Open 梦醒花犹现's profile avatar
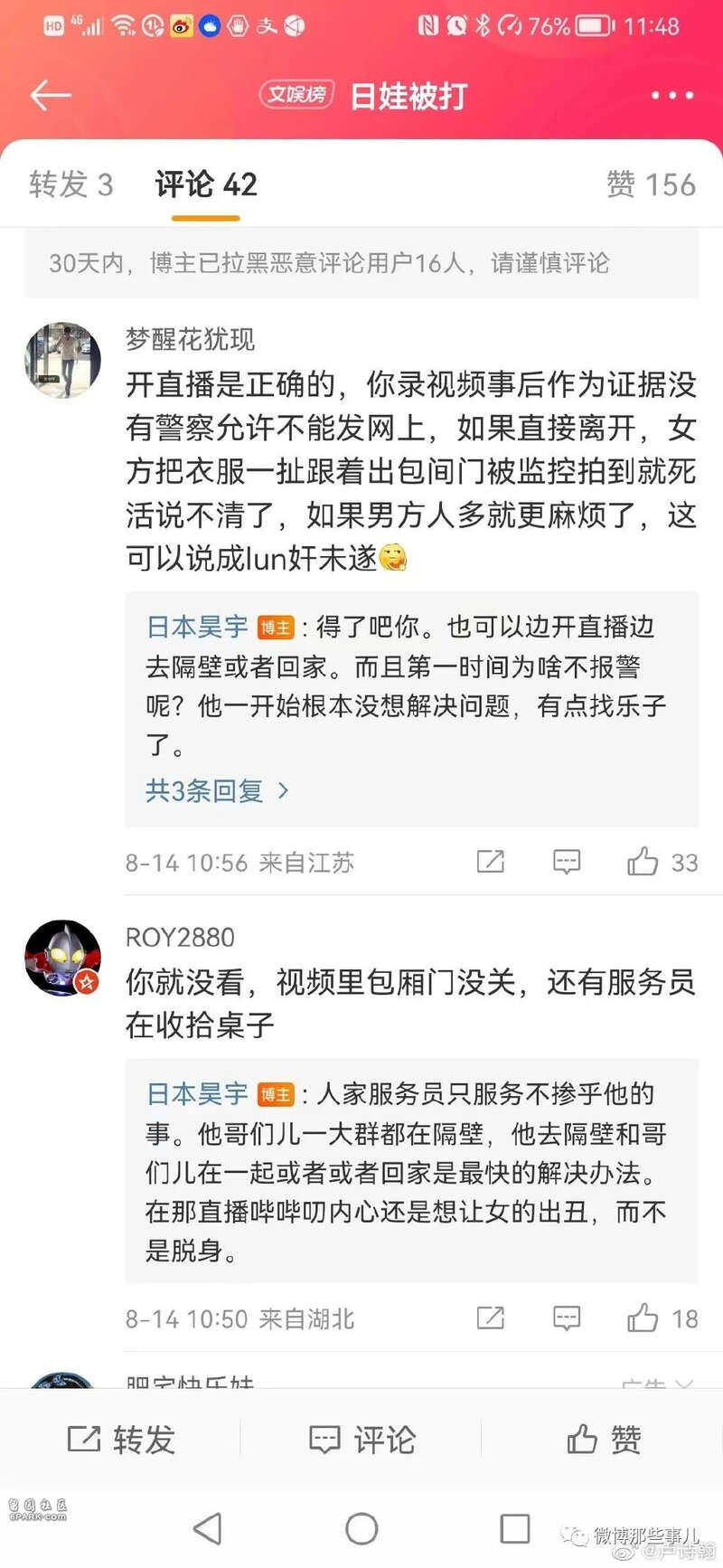 click(62, 359)
